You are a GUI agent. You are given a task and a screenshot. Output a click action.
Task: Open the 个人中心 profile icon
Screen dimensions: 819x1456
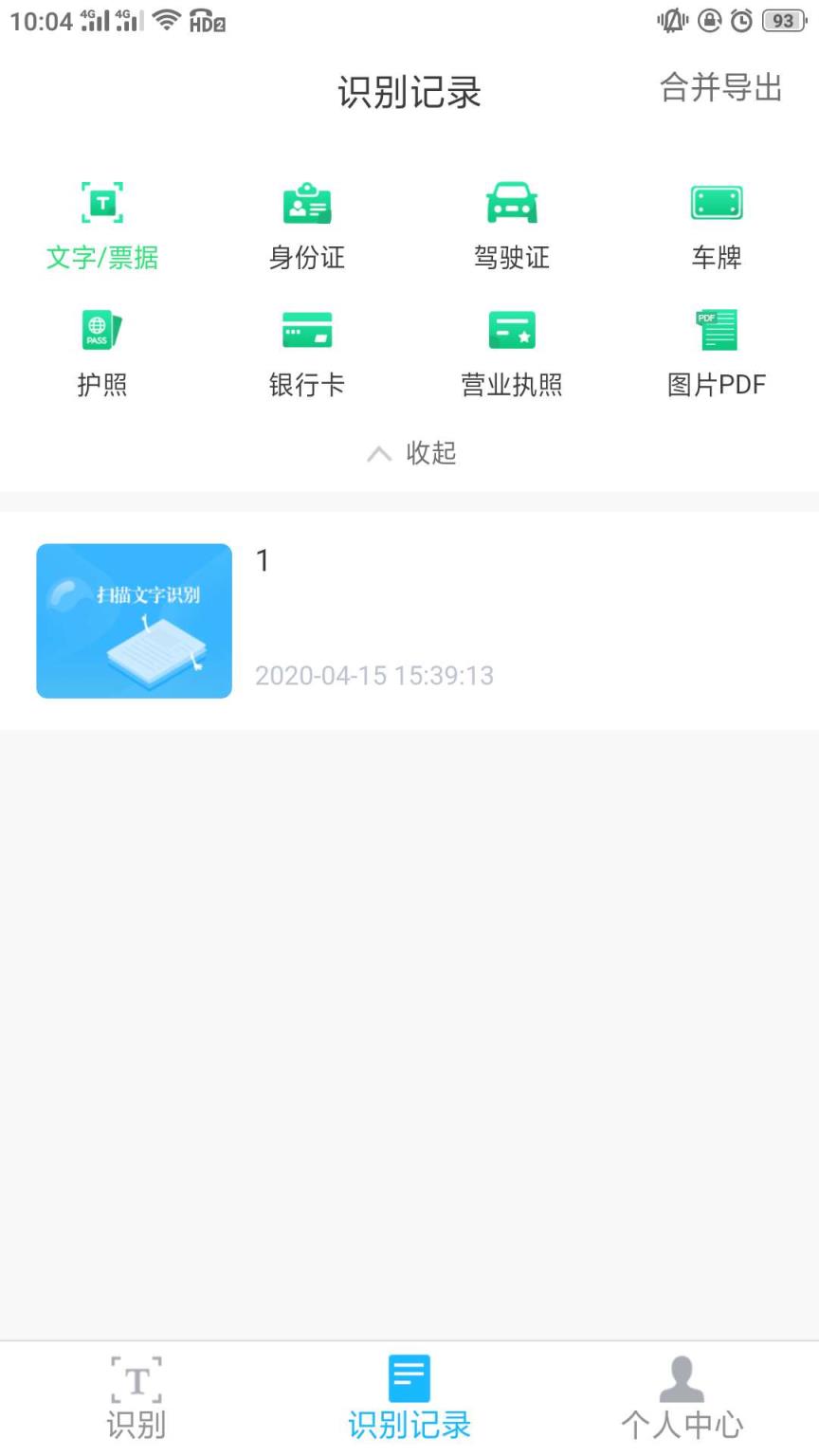[x=682, y=1381]
